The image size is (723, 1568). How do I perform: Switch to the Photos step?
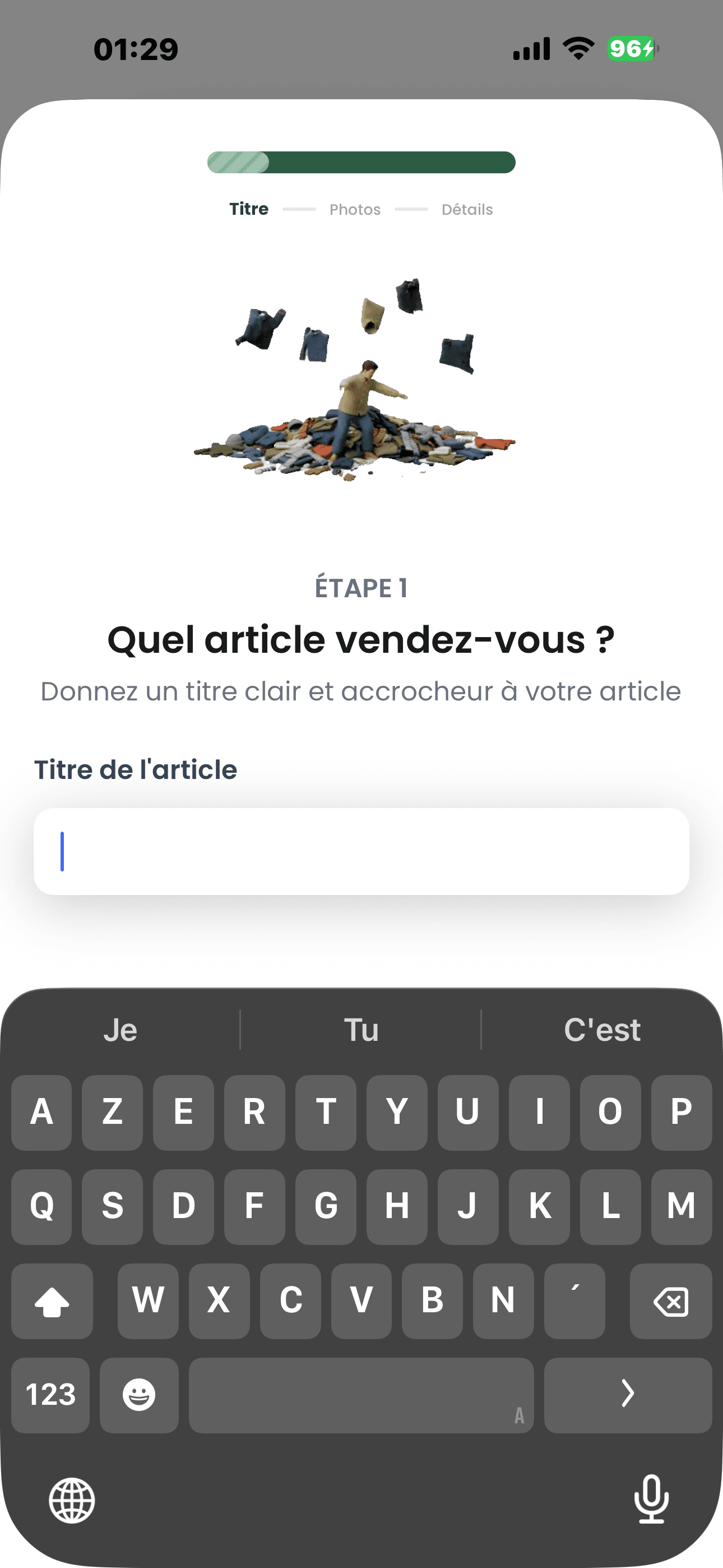(x=355, y=209)
